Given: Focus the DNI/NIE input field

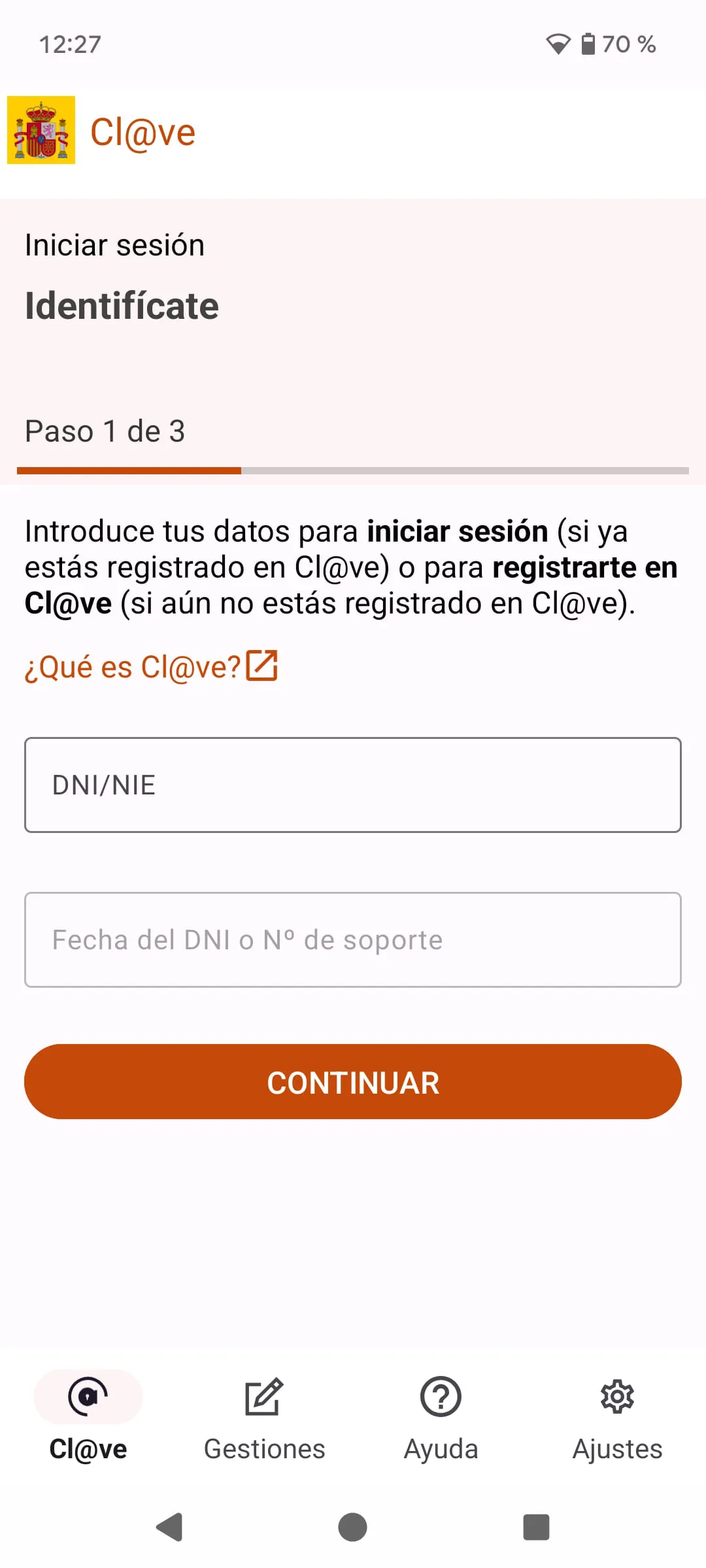Looking at the screenshot, I should 353,784.
